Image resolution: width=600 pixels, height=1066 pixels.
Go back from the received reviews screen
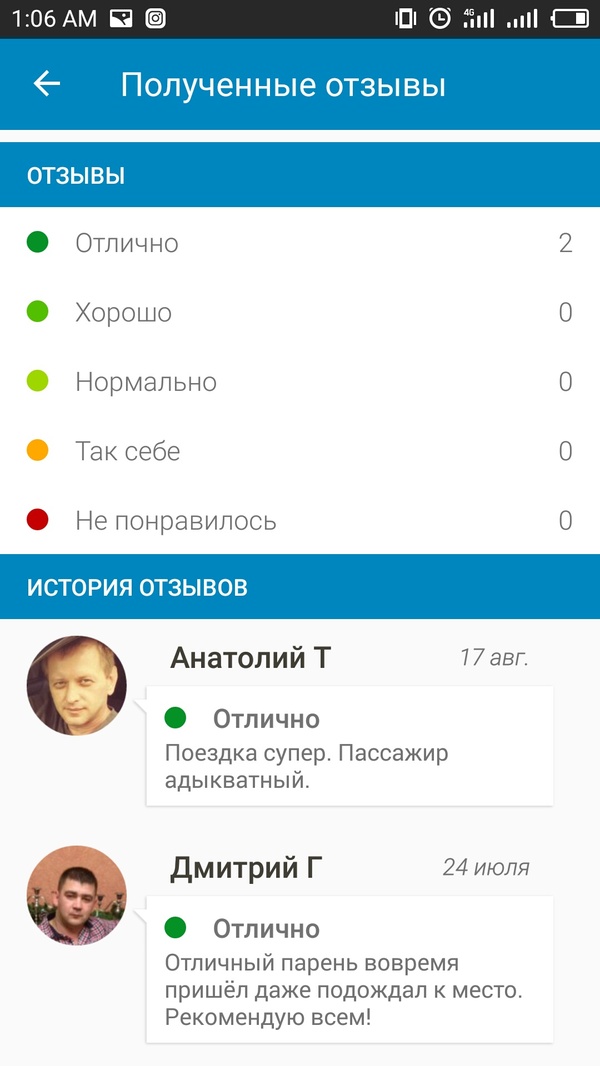click(x=47, y=84)
